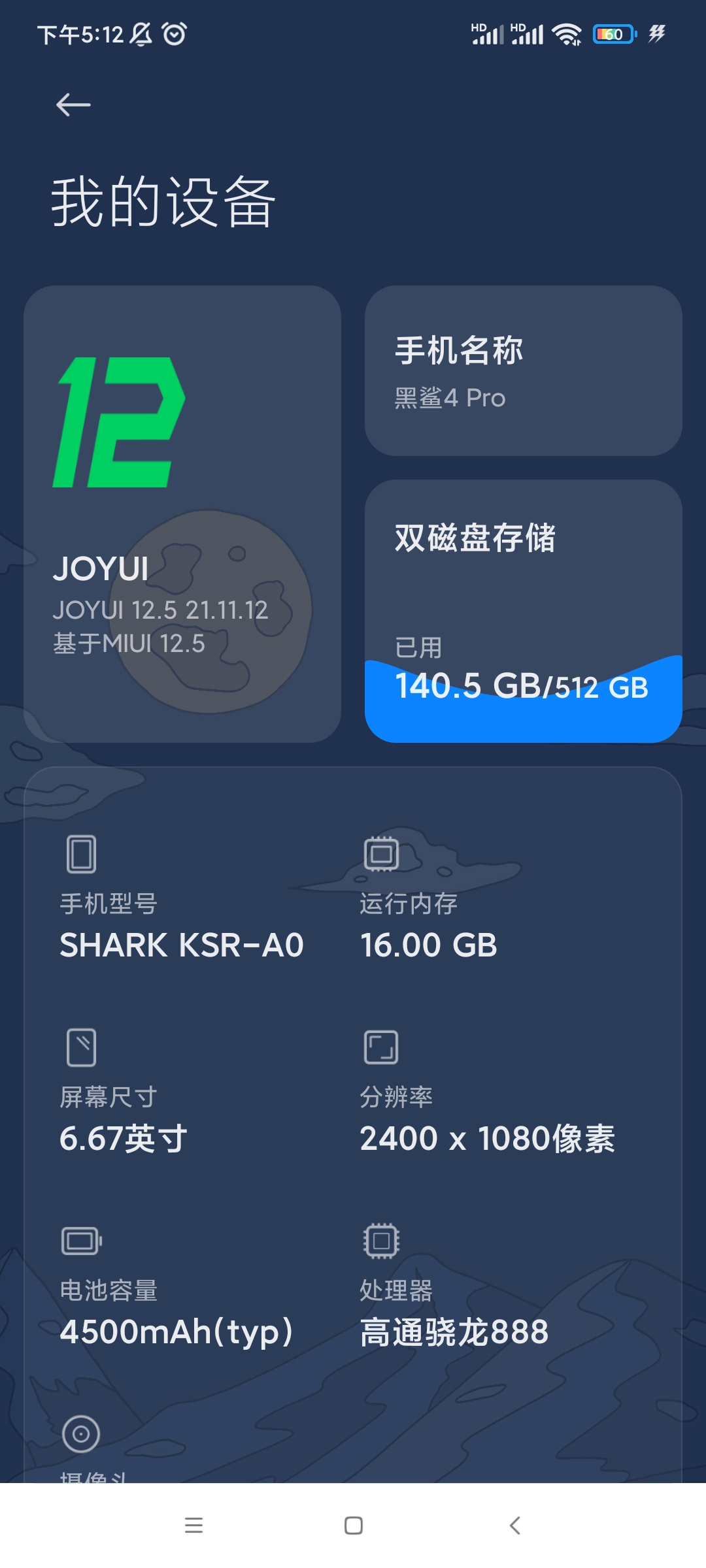
Task: Open the JOYUI version card
Action: click(x=182, y=514)
